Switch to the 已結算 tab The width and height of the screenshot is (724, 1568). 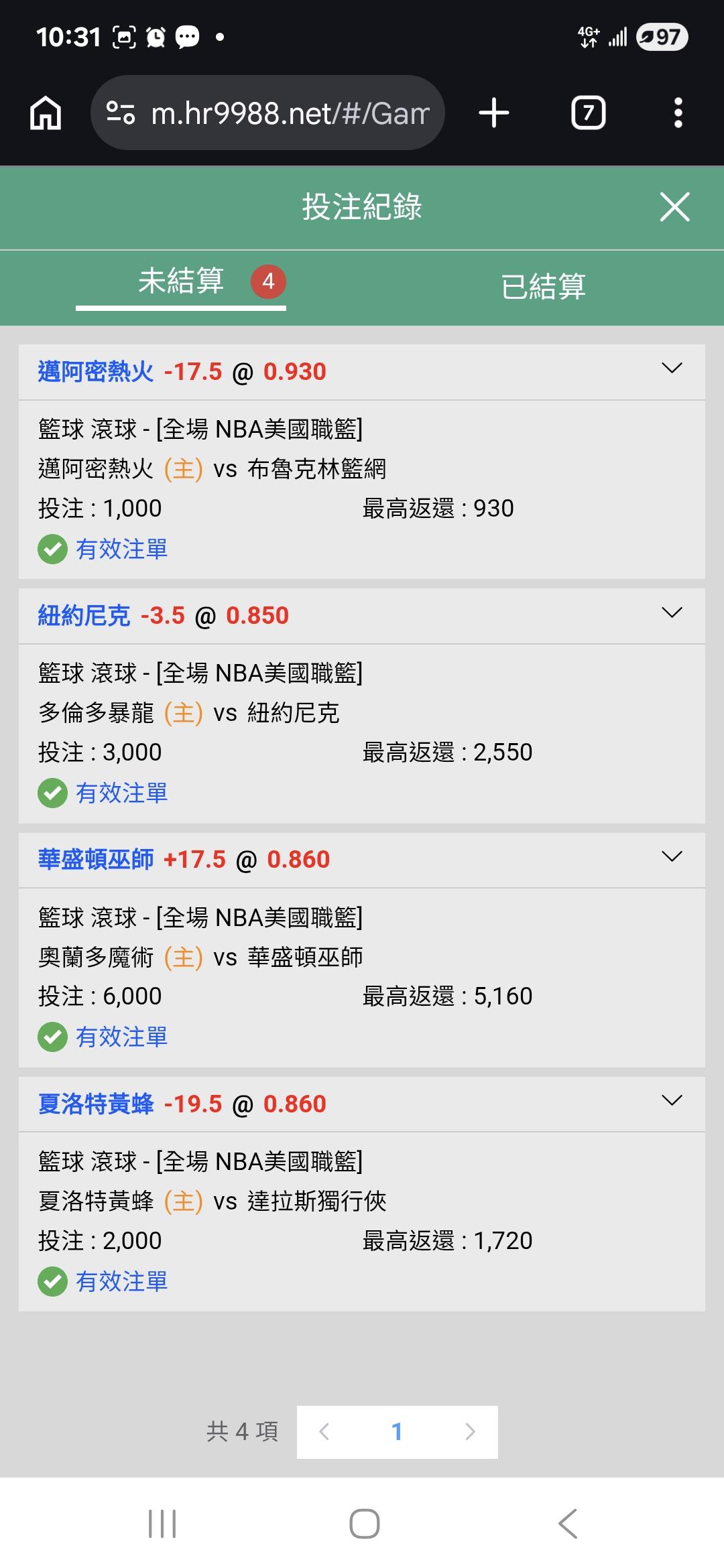543,286
